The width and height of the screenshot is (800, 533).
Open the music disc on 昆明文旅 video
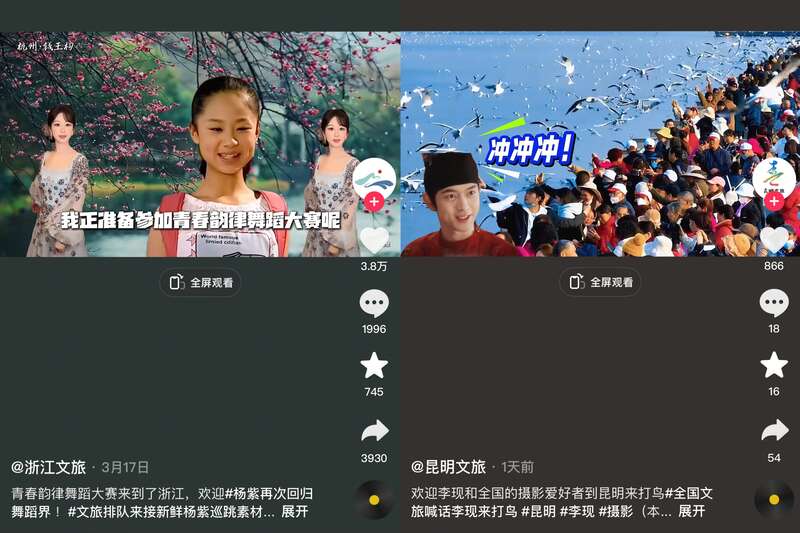tap(774, 499)
